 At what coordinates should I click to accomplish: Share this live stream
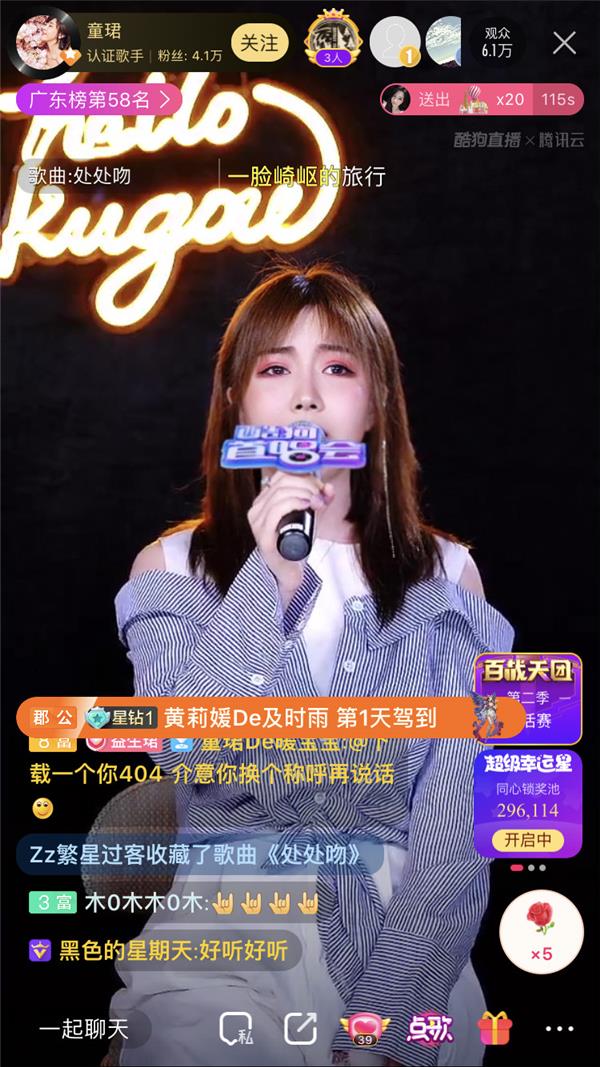(x=299, y=1029)
